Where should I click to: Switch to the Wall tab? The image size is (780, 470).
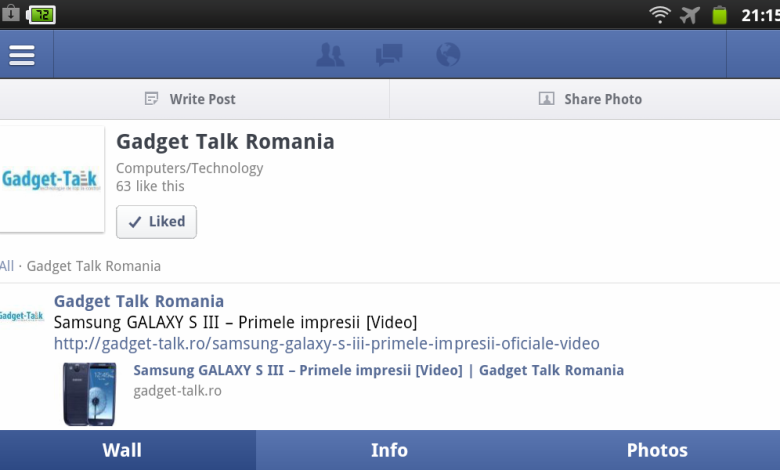pos(122,450)
